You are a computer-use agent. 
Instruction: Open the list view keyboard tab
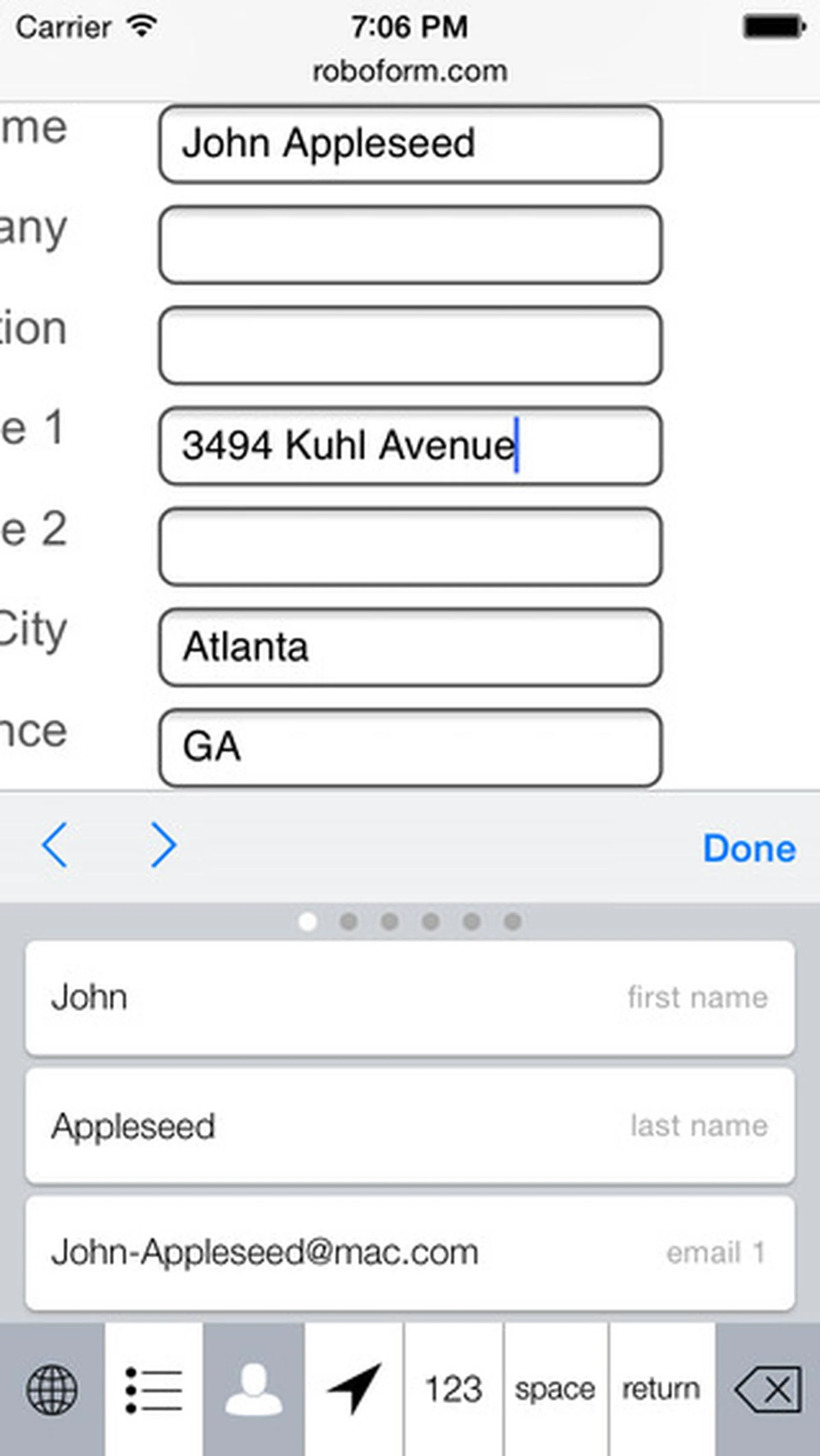coord(154,1389)
